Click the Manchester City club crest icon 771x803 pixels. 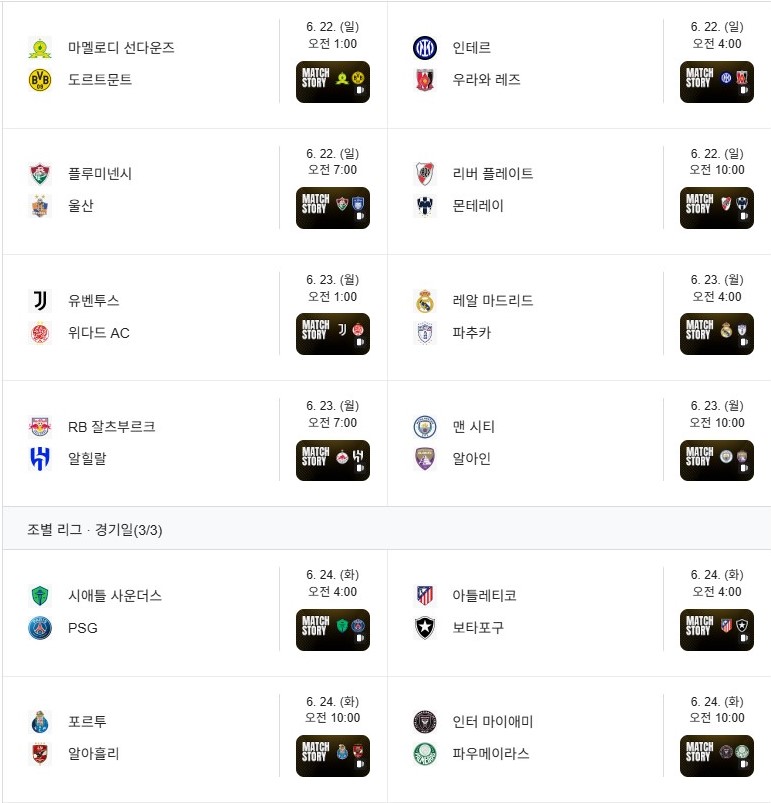click(424, 425)
